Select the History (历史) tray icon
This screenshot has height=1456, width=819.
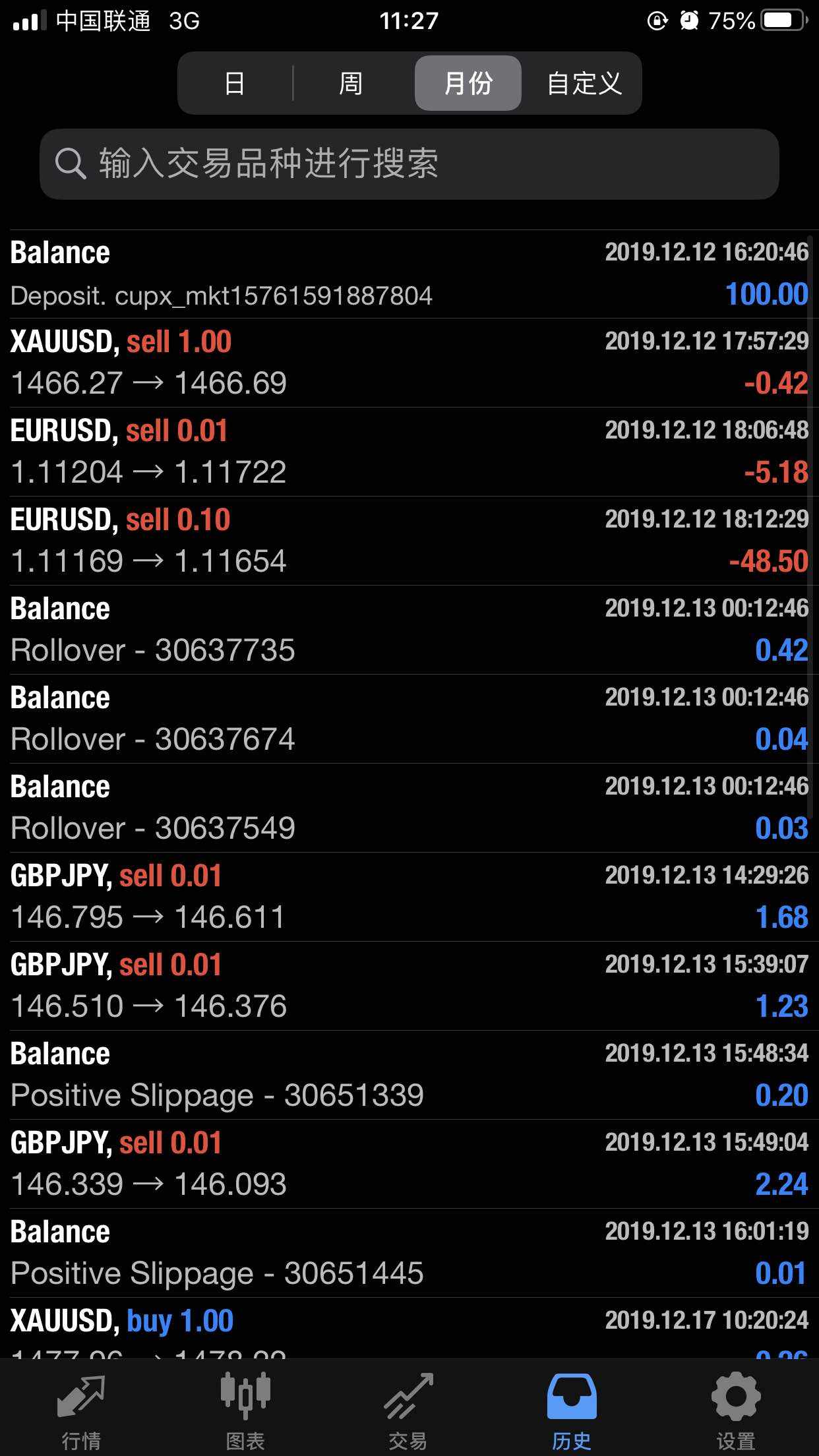pos(571,1391)
